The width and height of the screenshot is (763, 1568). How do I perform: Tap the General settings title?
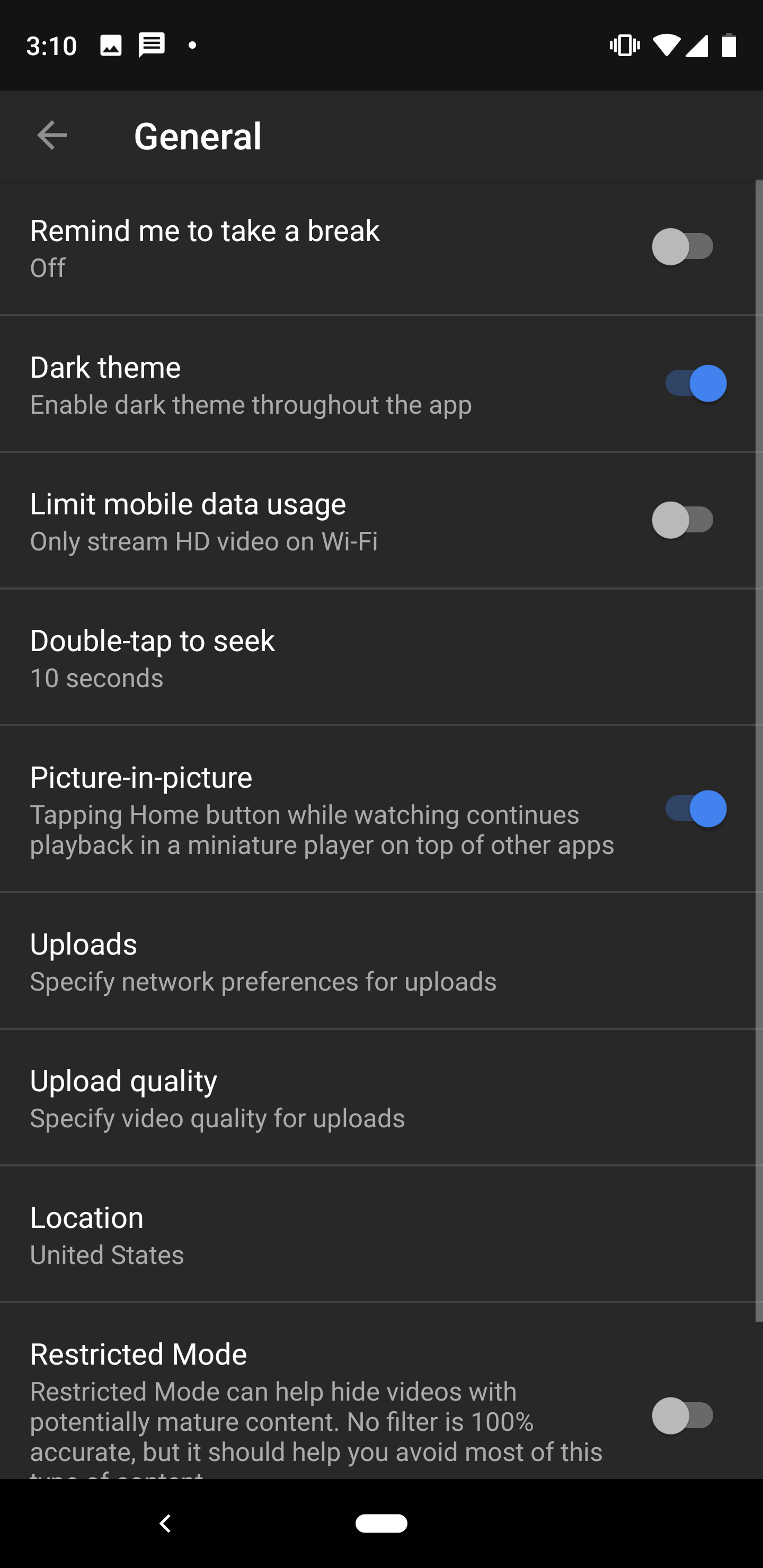(x=198, y=135)
